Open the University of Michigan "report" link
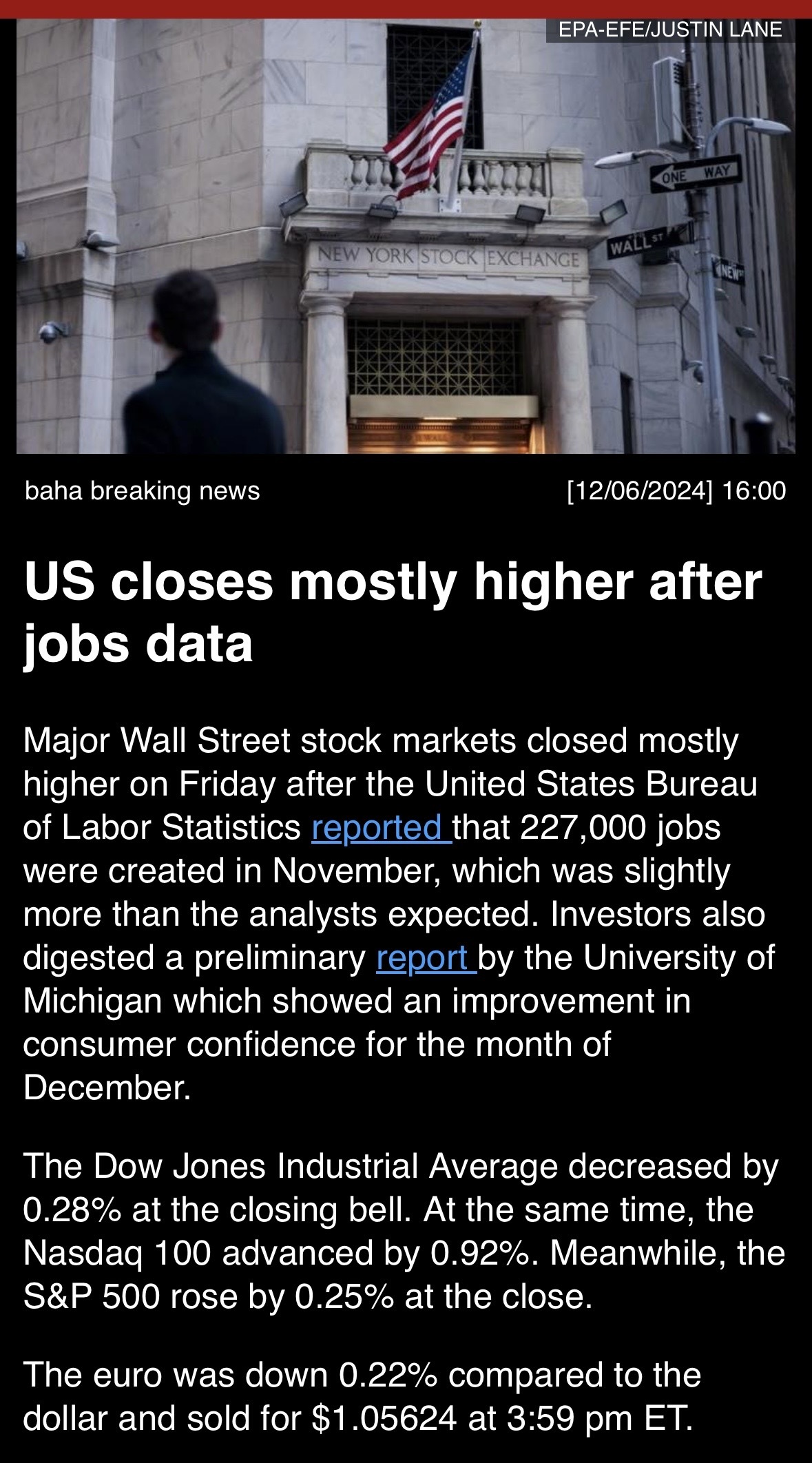 (x=426, y=957)
